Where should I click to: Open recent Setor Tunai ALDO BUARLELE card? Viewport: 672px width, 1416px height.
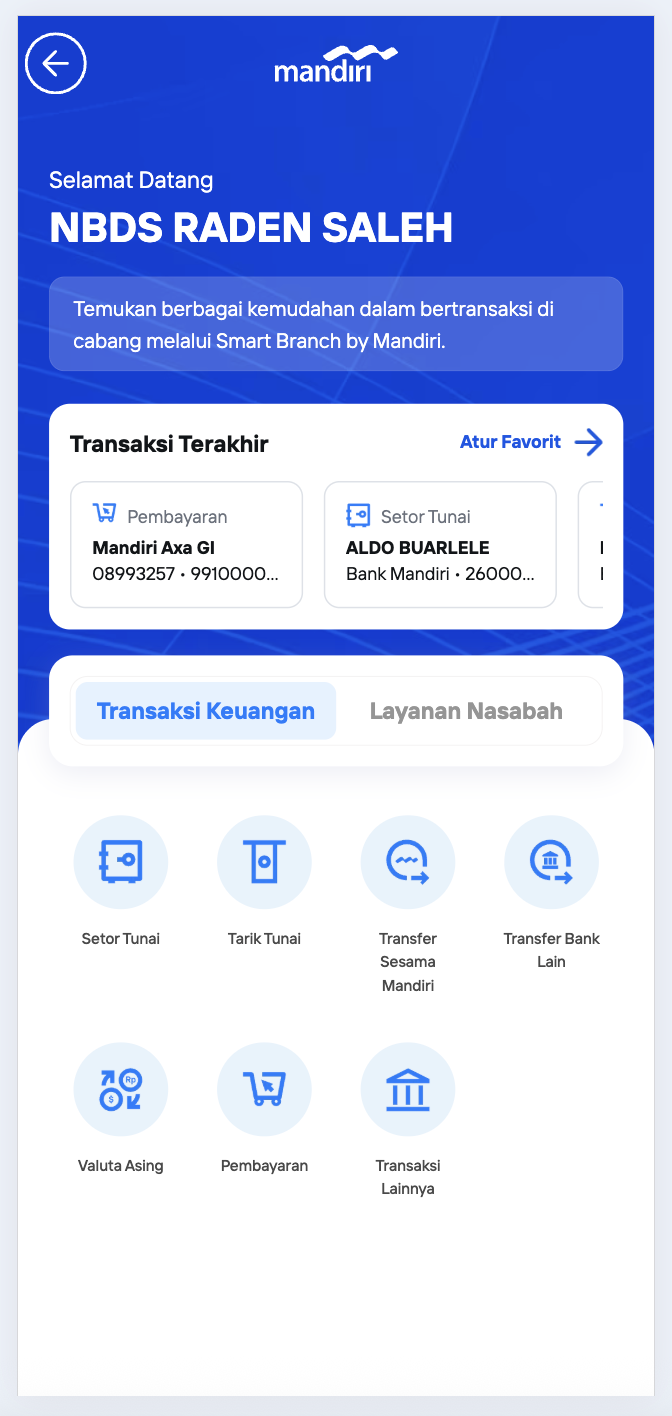(x=440, y=545)
